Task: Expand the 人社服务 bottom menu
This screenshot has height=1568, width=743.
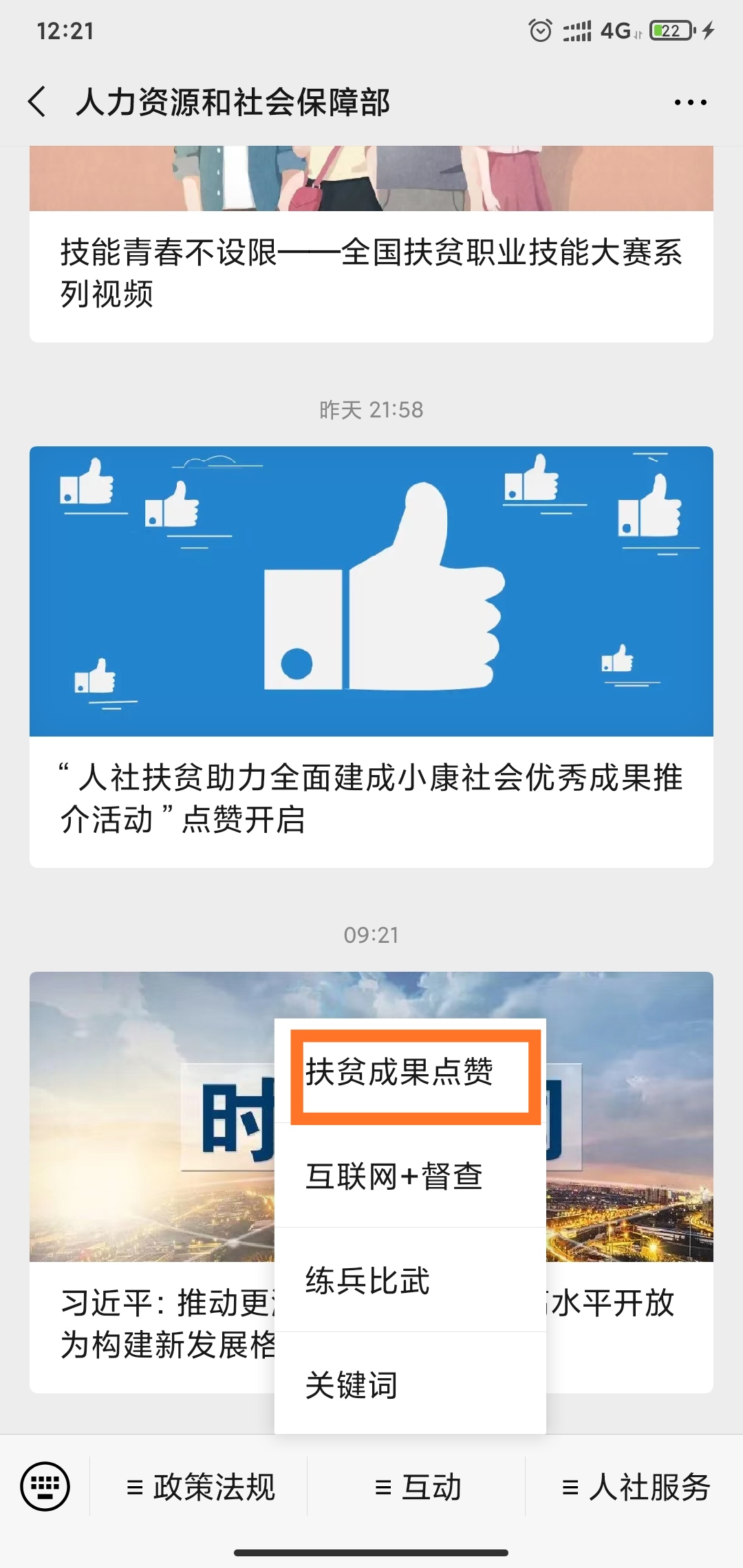Action: click(636, 1487)
